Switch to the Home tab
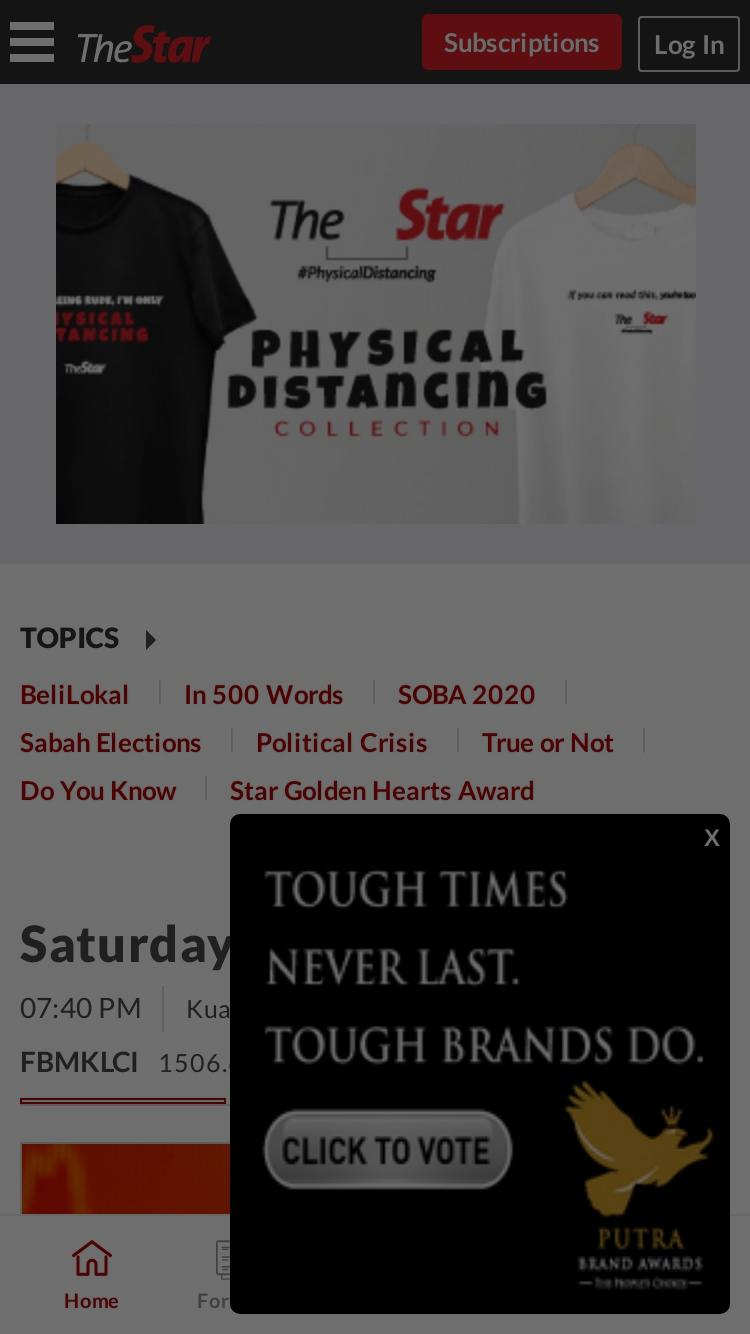Screen dimensions: 750x1334 (91, 1275)
